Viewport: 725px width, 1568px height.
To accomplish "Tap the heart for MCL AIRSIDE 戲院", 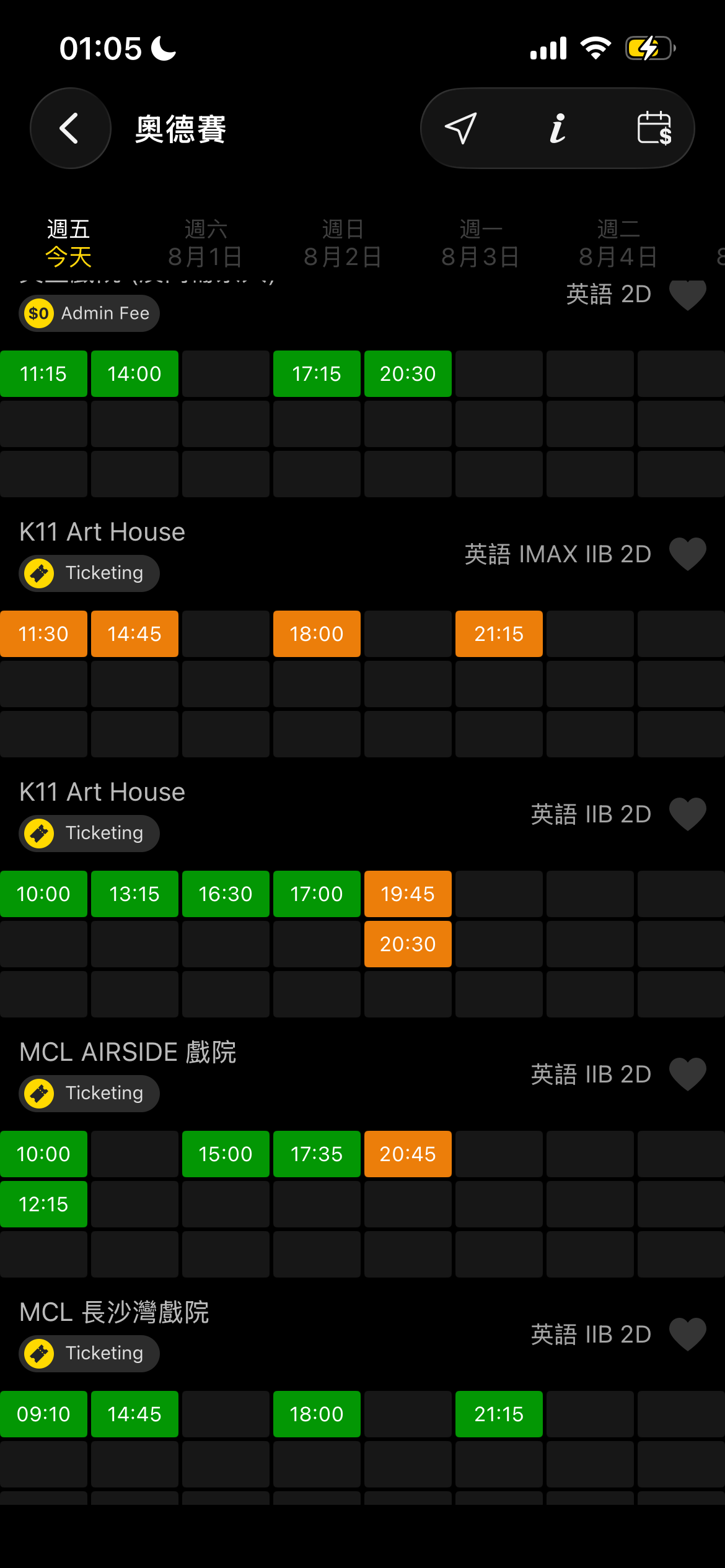I will [688, 1074].
